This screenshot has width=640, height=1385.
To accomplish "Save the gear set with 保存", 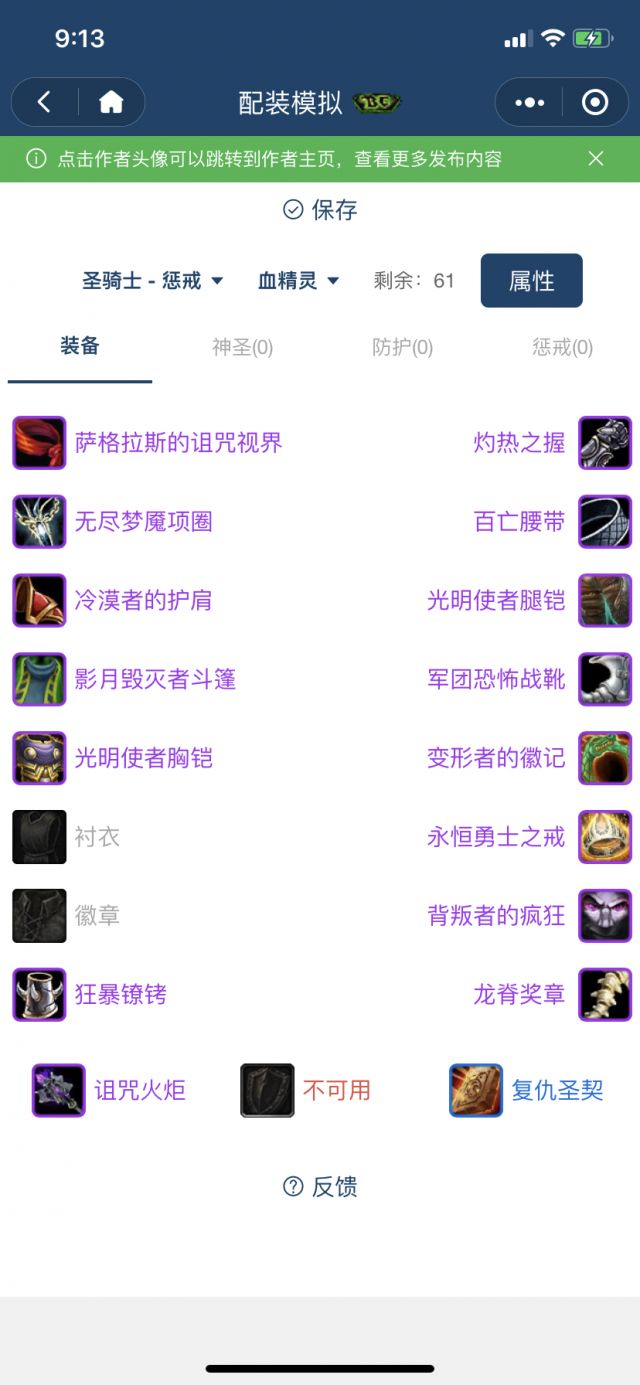I will click(320, 210).
